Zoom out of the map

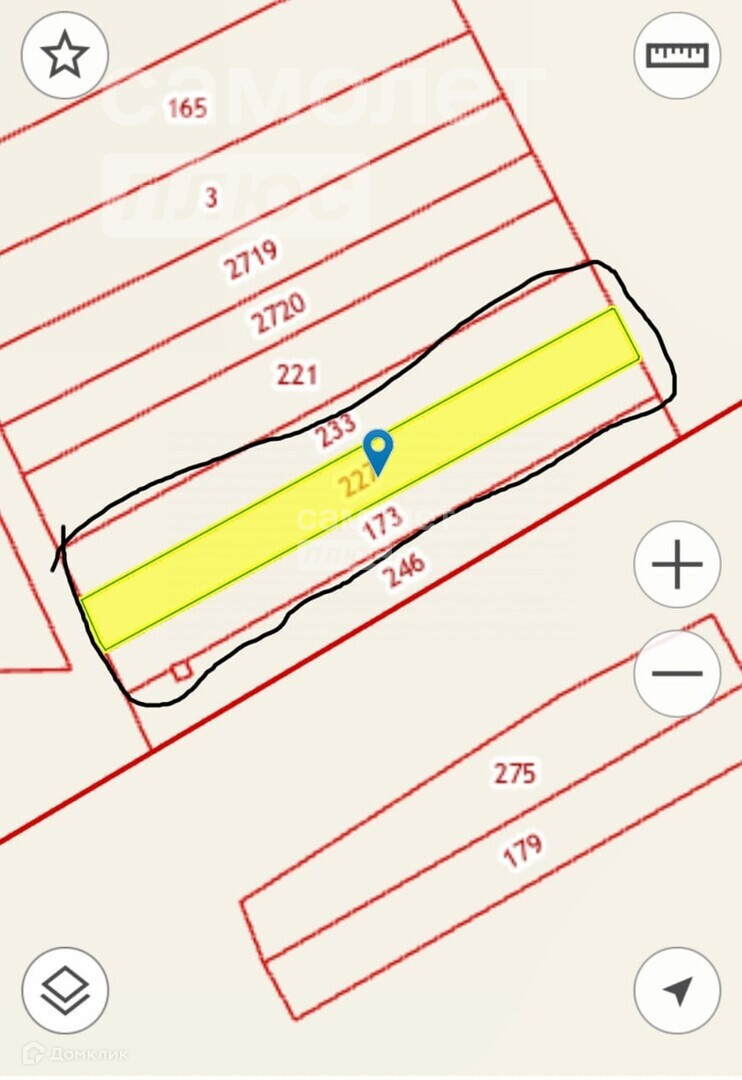(x=677, y=673)
